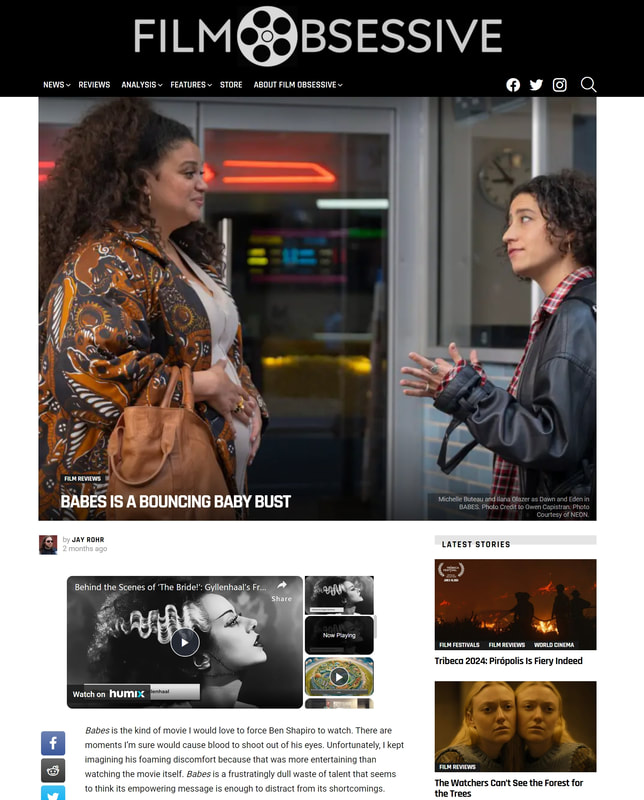Share this article on Reddit
Viewport: 644px width, 800px height.
[x=53, y=770]
